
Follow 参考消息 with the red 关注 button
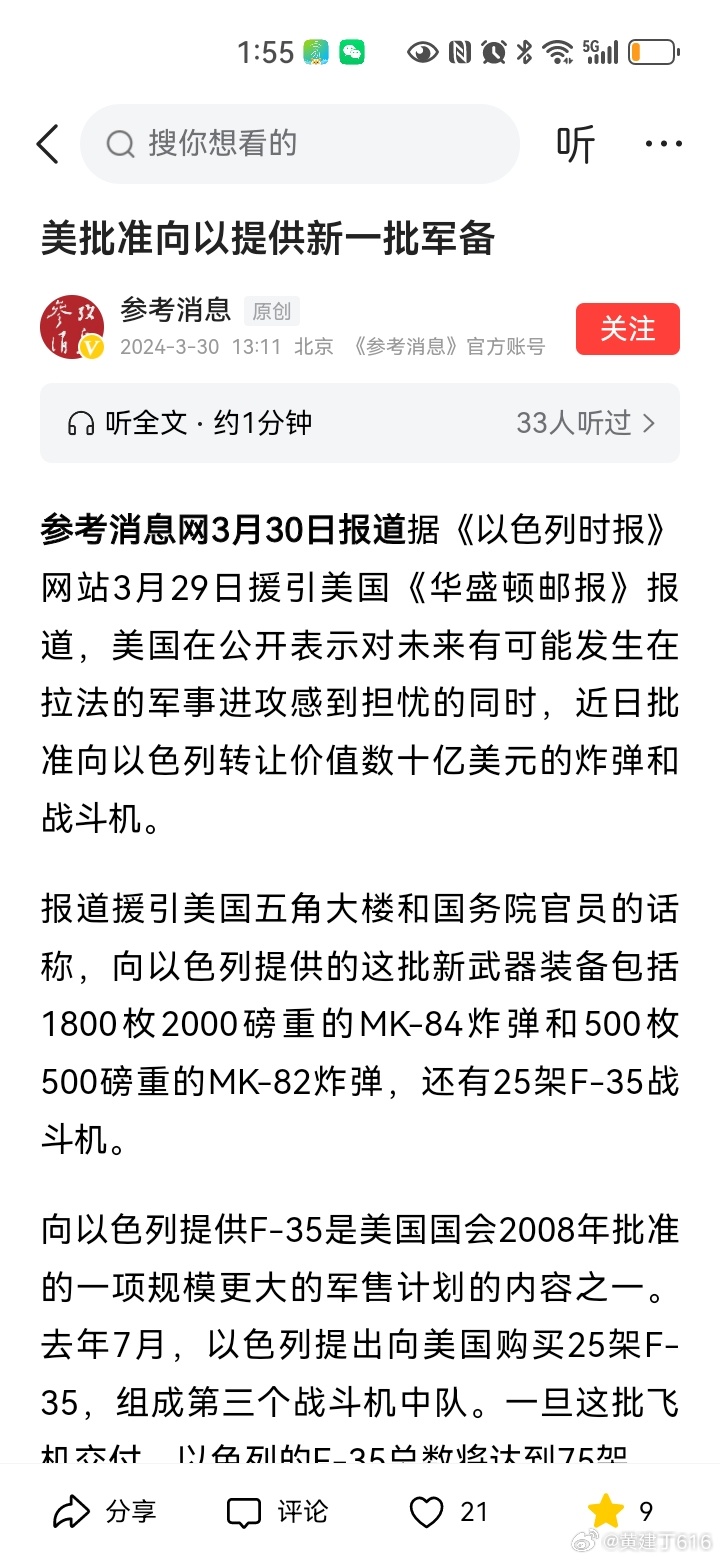(x=628, y=329)
